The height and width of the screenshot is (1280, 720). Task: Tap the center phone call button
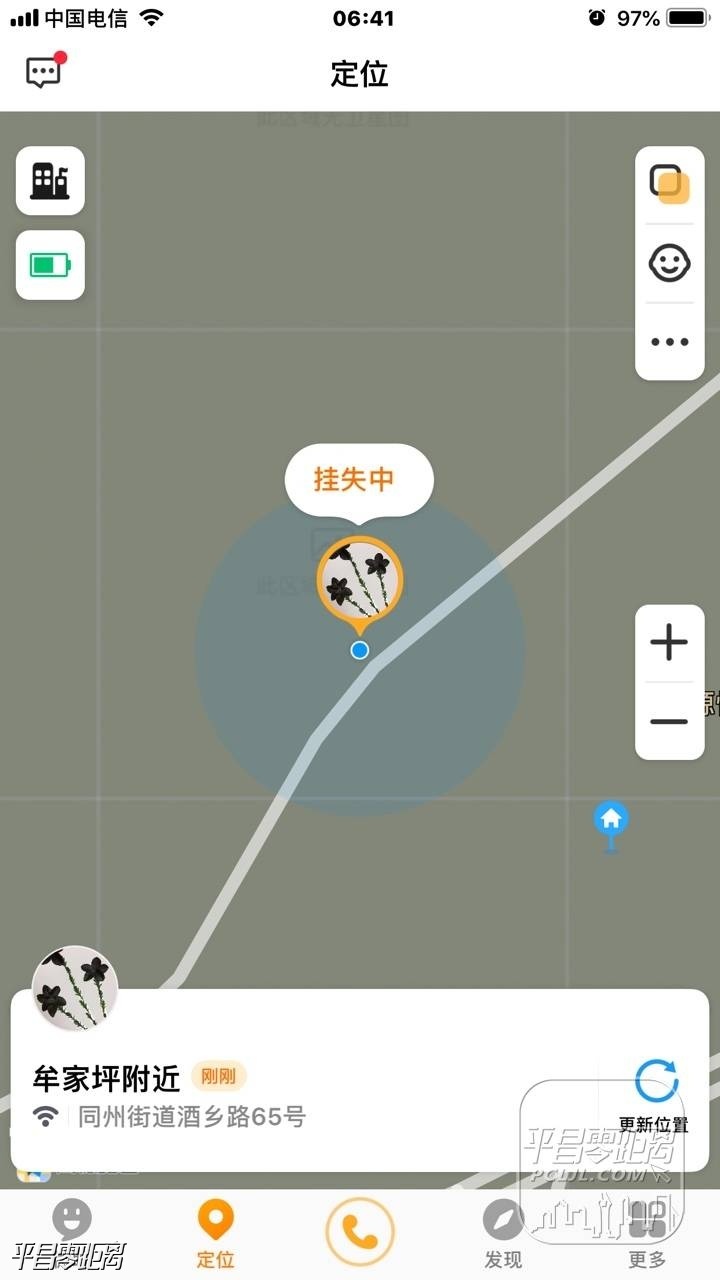[x=360, y=1232]
